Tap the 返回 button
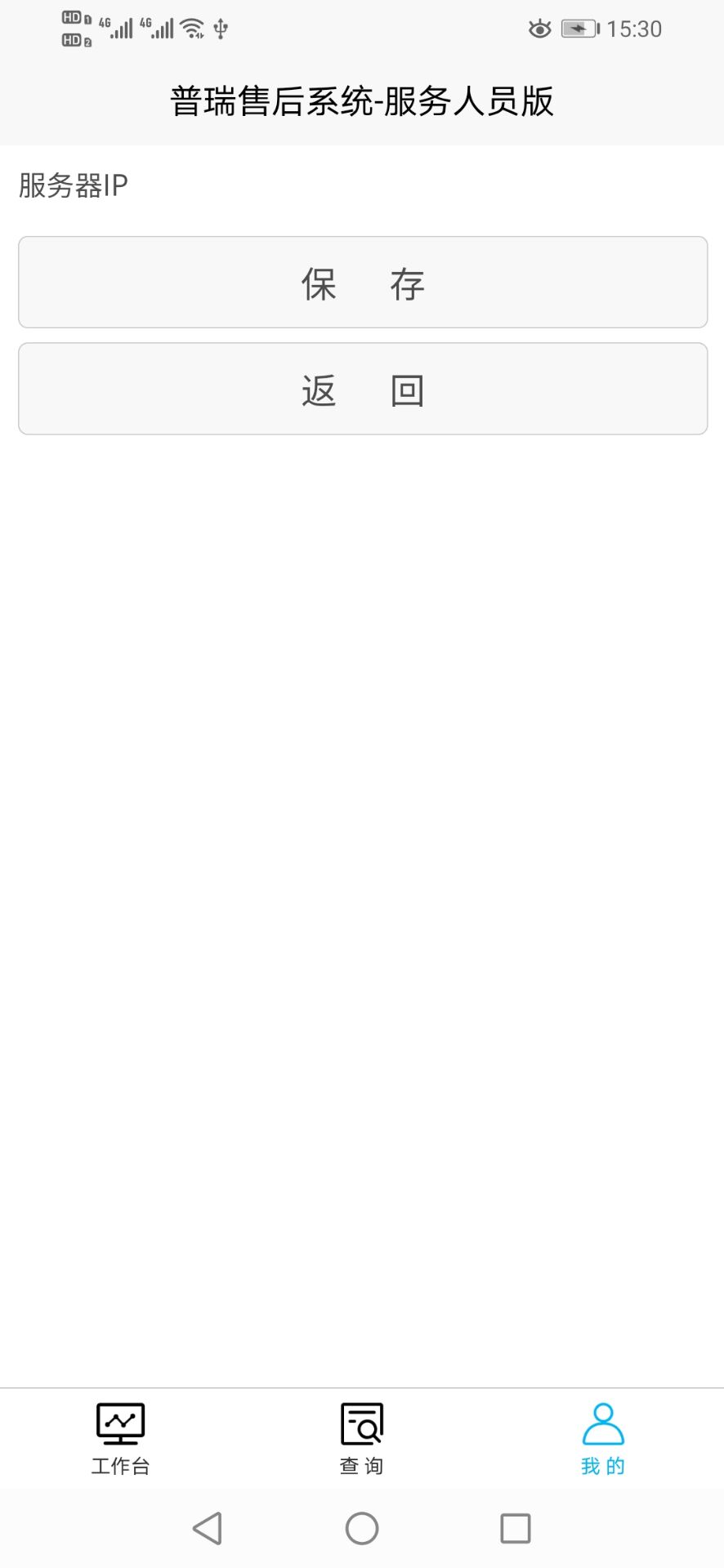 362,389
